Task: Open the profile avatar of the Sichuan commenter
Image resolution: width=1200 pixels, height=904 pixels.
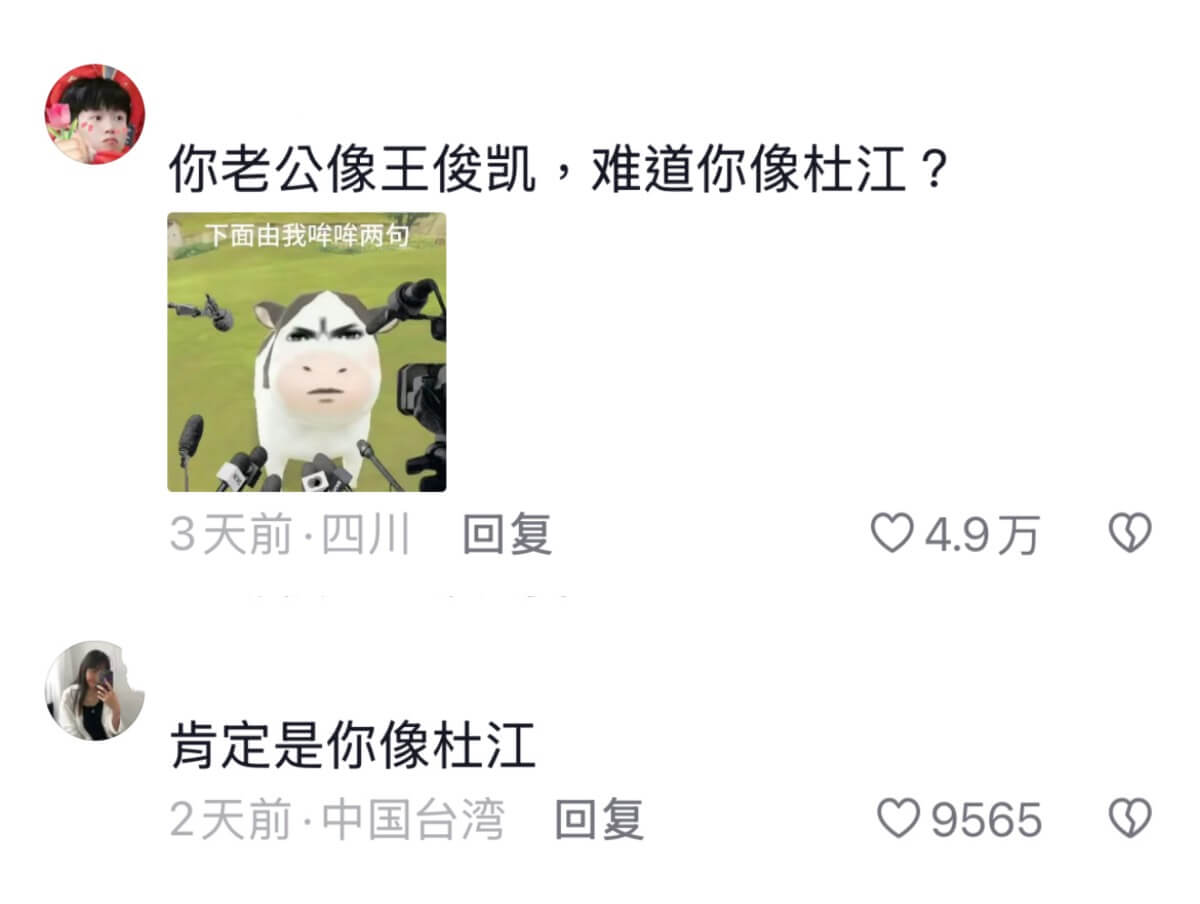Action: [x=95, y=114]
